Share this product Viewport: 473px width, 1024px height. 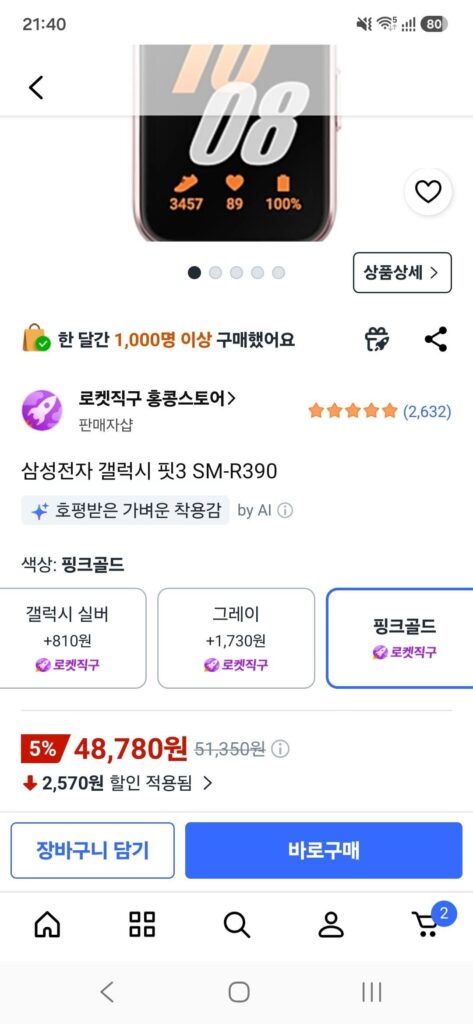pos(436,340)
